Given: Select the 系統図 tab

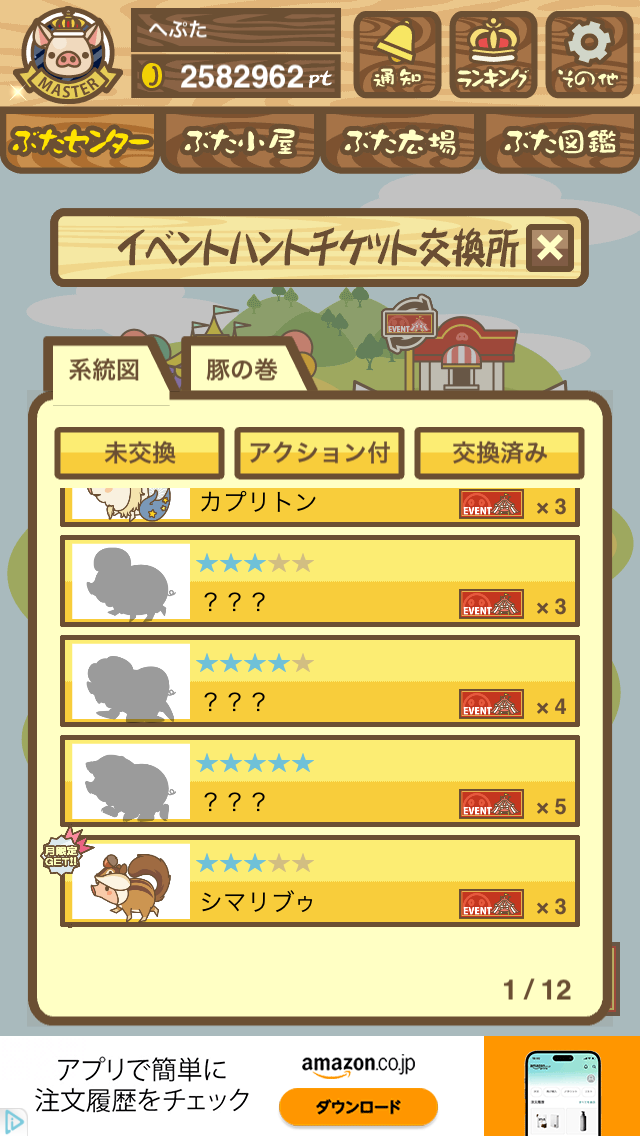Looking at the screenshot, I should pos(105,369).
